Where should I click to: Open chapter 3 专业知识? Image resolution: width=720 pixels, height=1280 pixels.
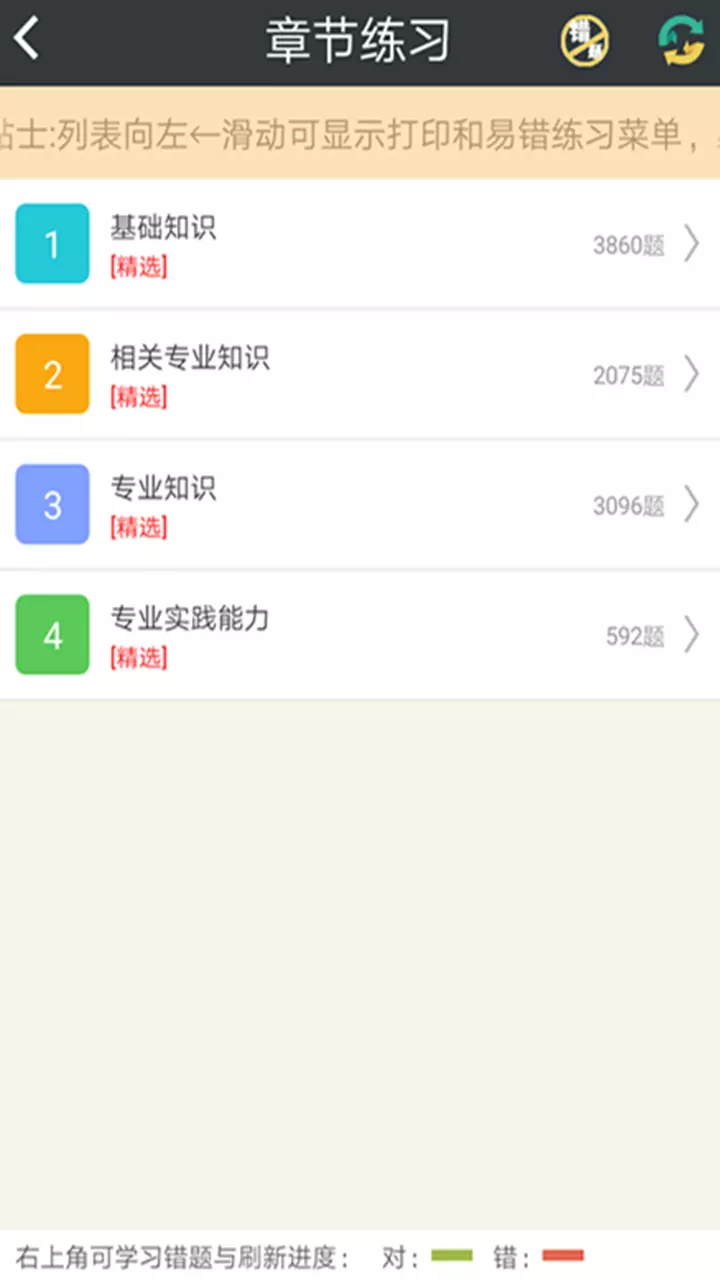point(360,505)
